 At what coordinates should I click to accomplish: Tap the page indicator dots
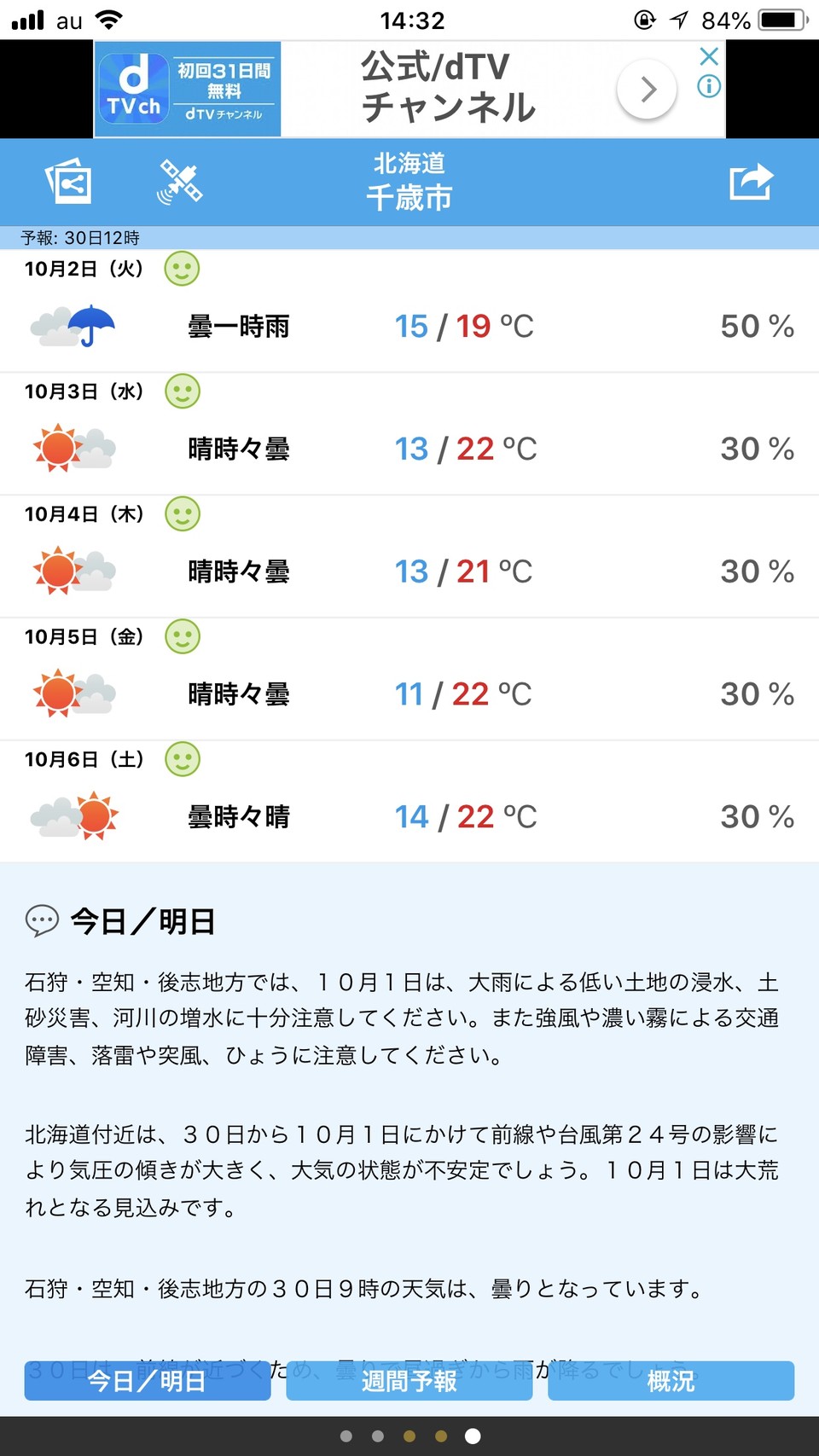(409, 1436)
